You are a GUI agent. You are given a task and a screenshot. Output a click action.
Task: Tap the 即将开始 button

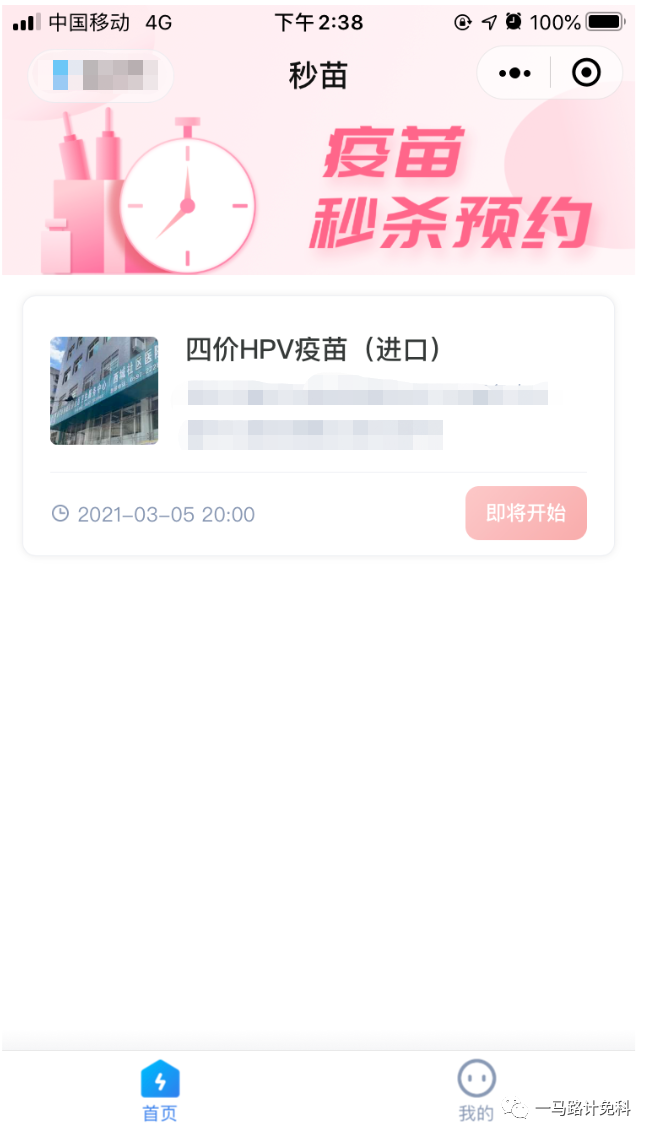[525, 513]
